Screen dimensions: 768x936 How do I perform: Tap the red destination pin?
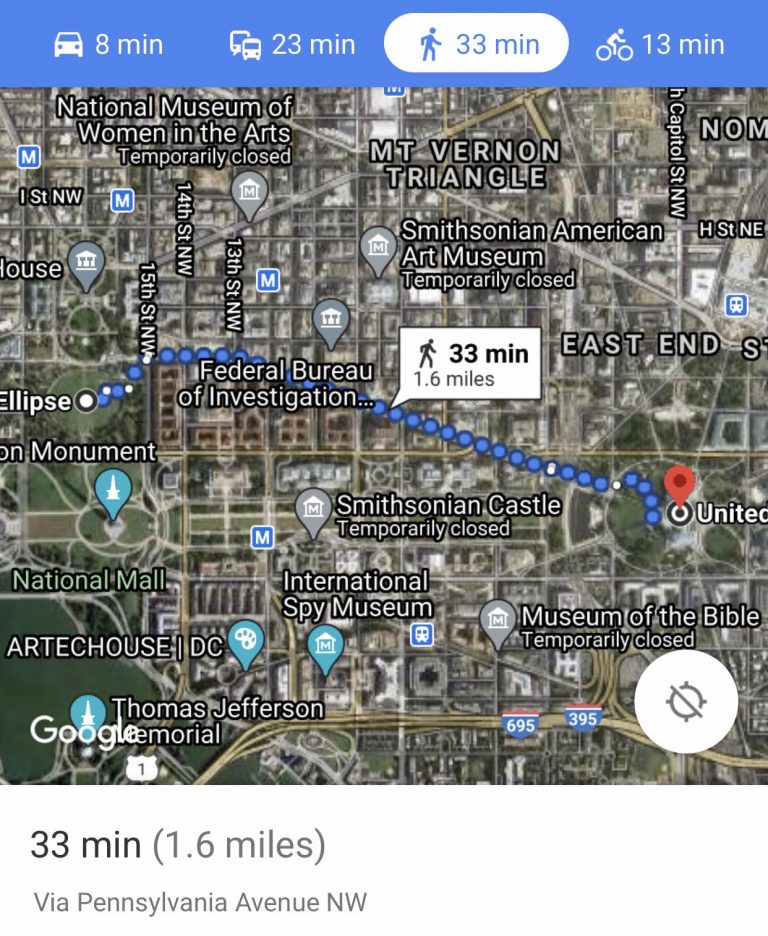pos(680,486)
